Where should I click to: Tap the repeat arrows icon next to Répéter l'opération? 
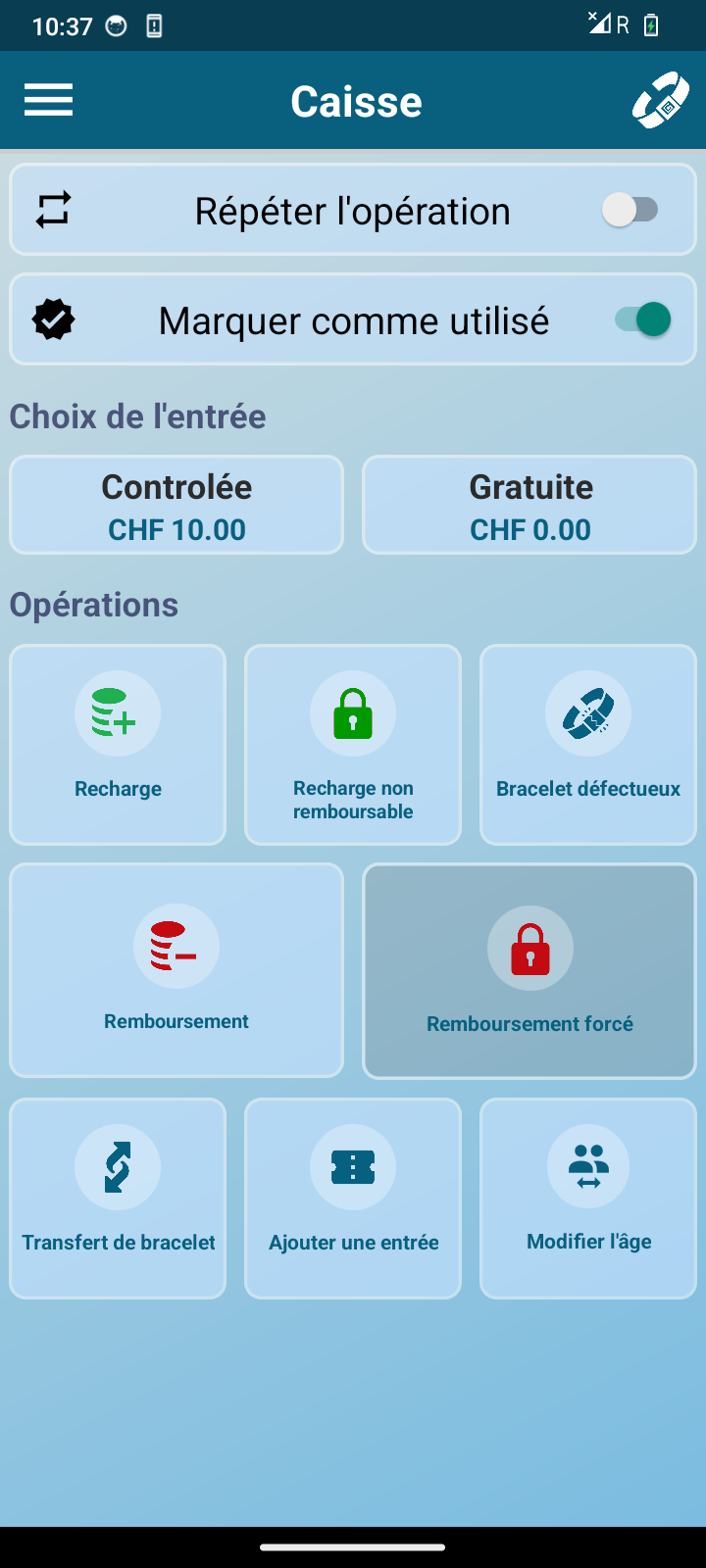click(x=53, y=209)
